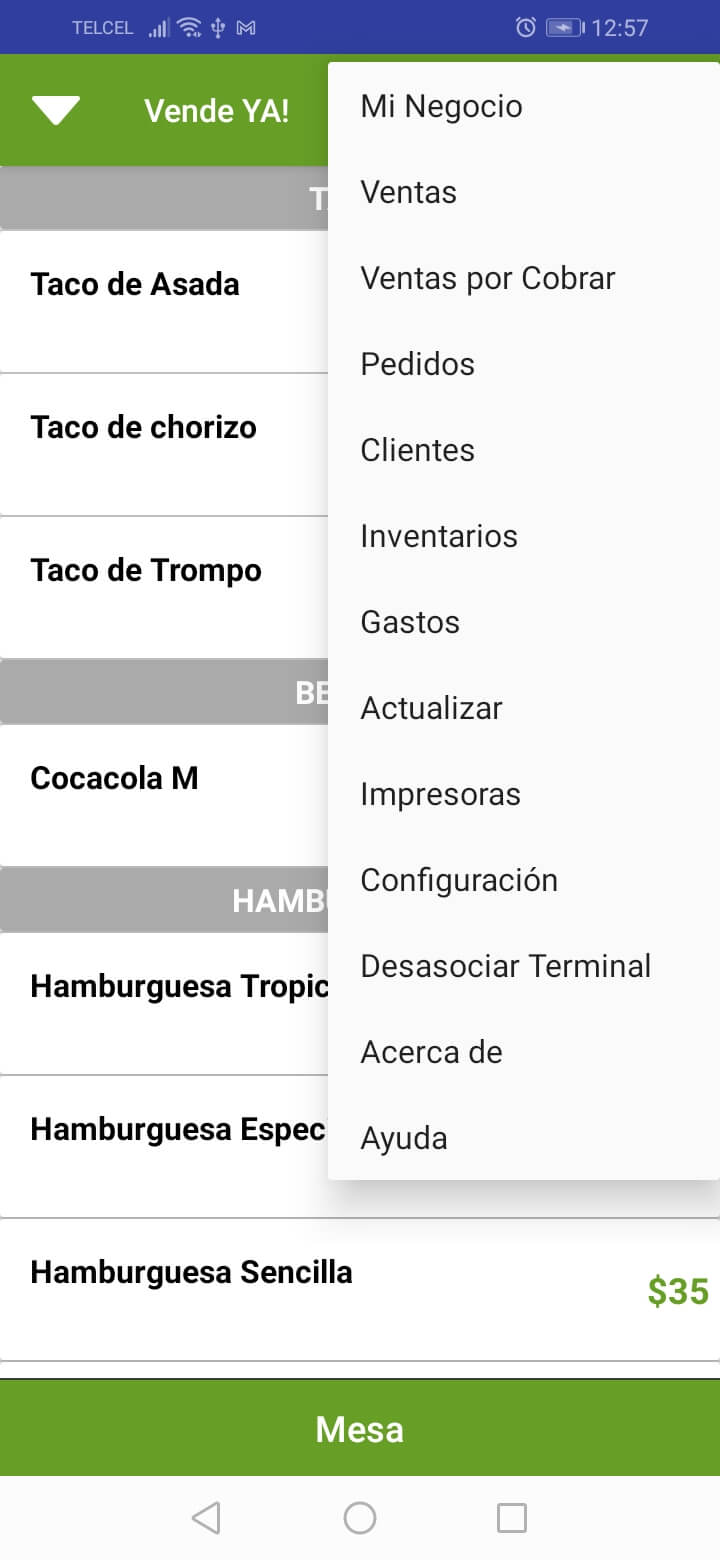Add Taco de Asada to order

164,302
